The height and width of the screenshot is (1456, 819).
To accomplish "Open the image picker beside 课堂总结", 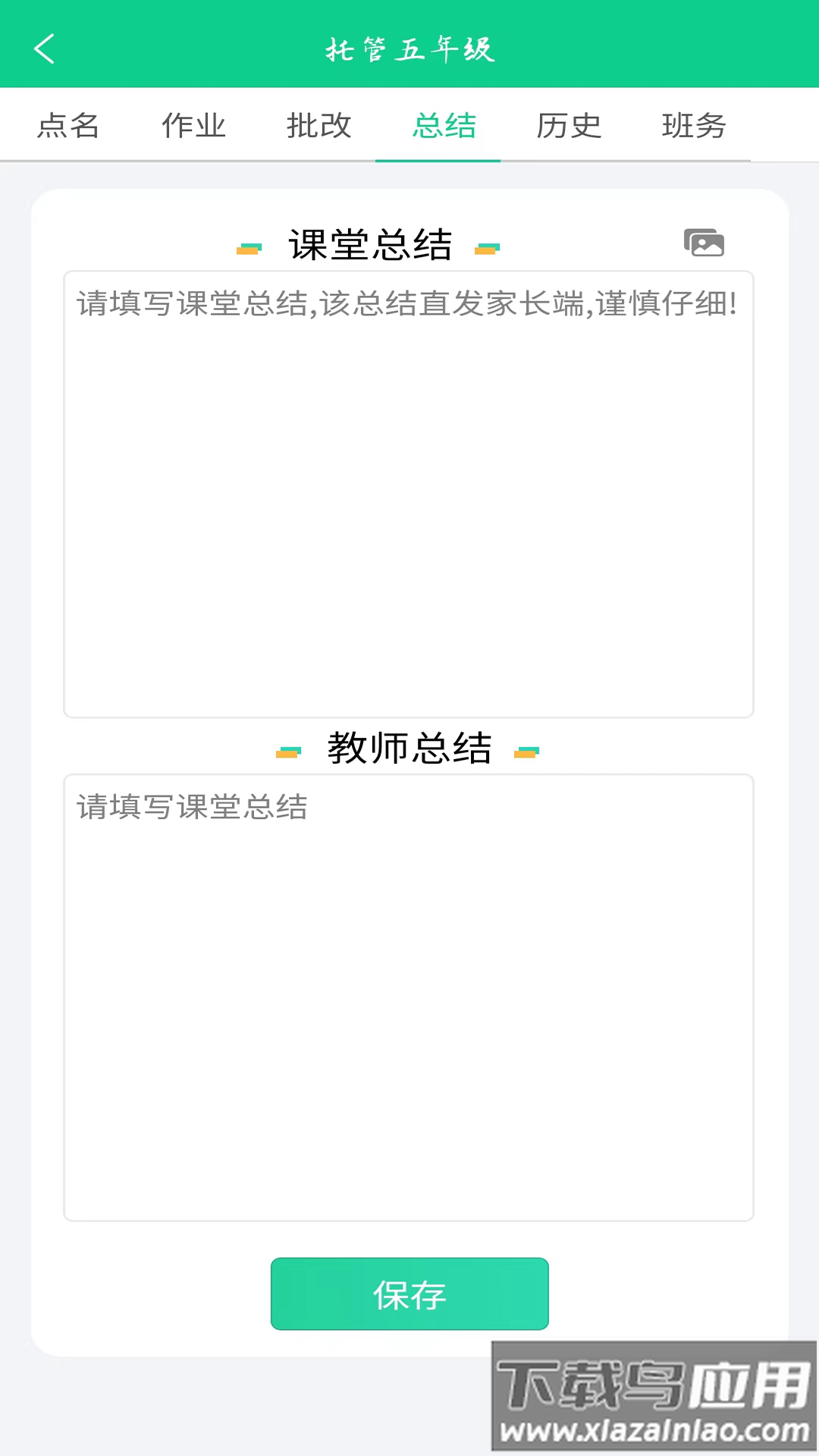I will (704, 243).
